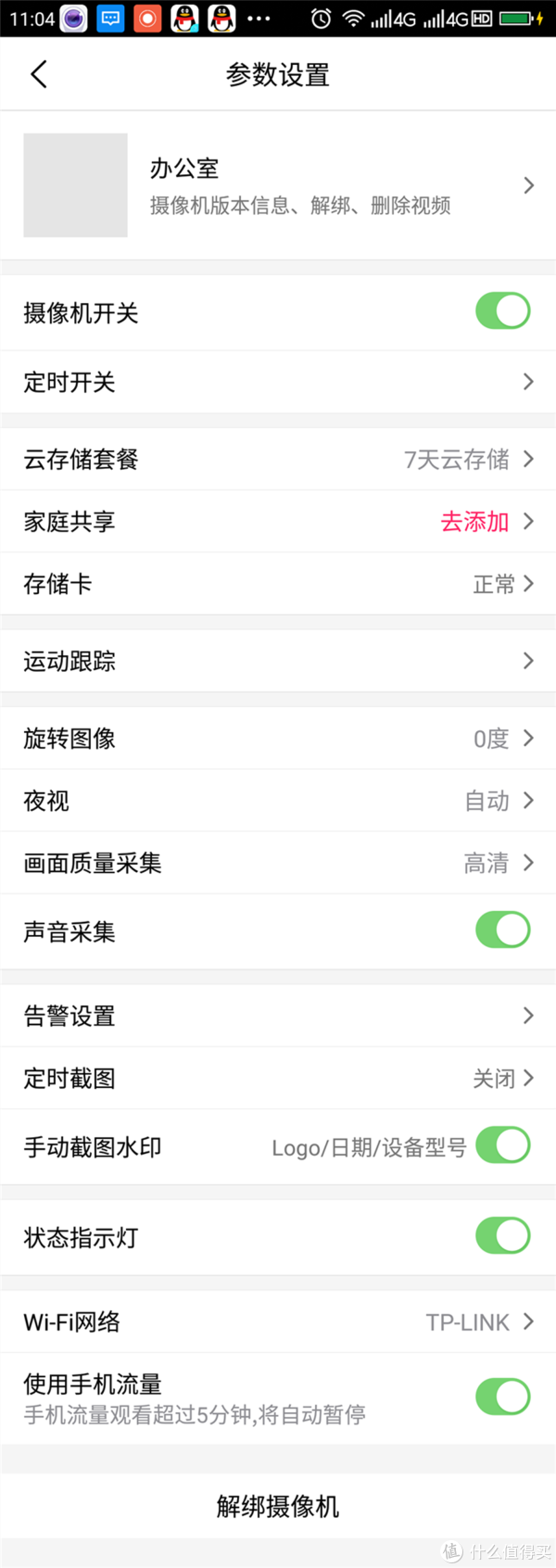Open 画面质量采集 quality options

pos(278,863)
